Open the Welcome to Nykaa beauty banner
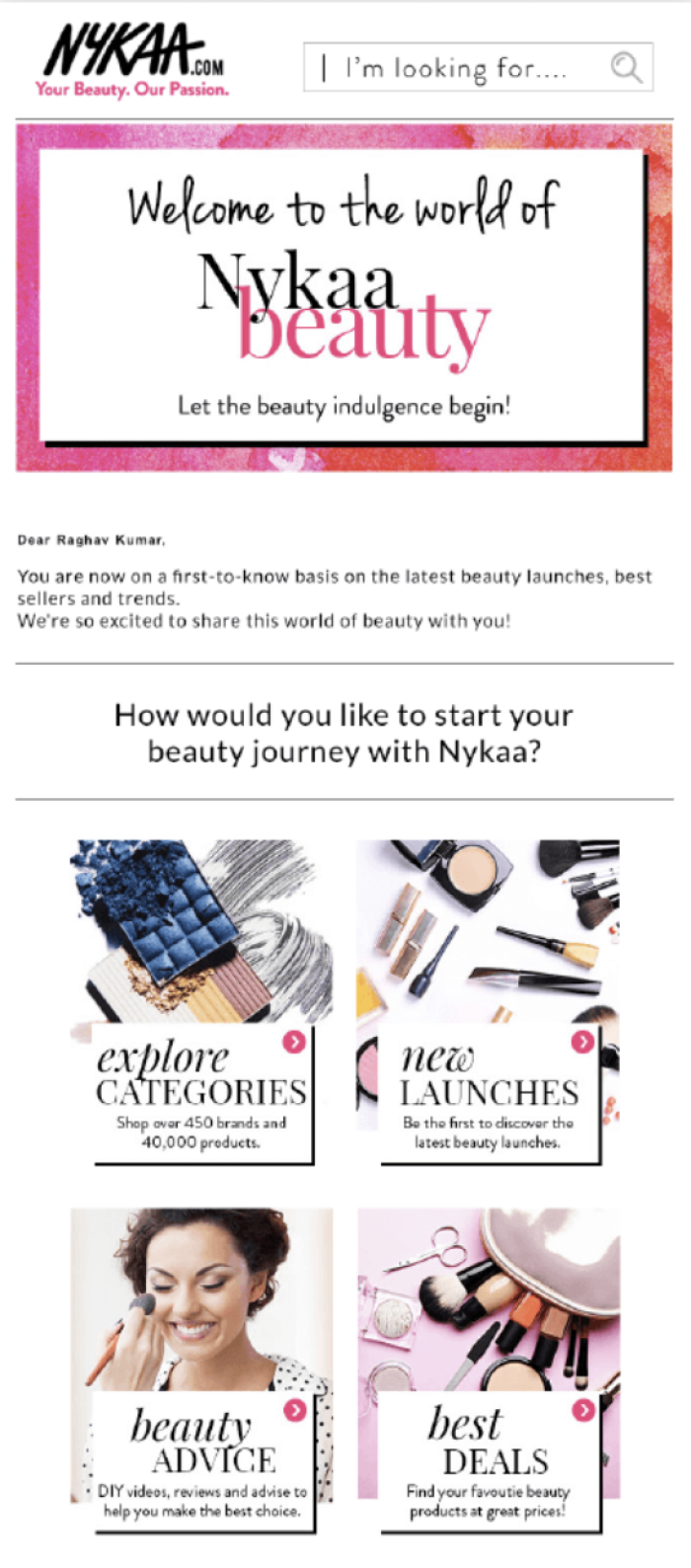 344,296
